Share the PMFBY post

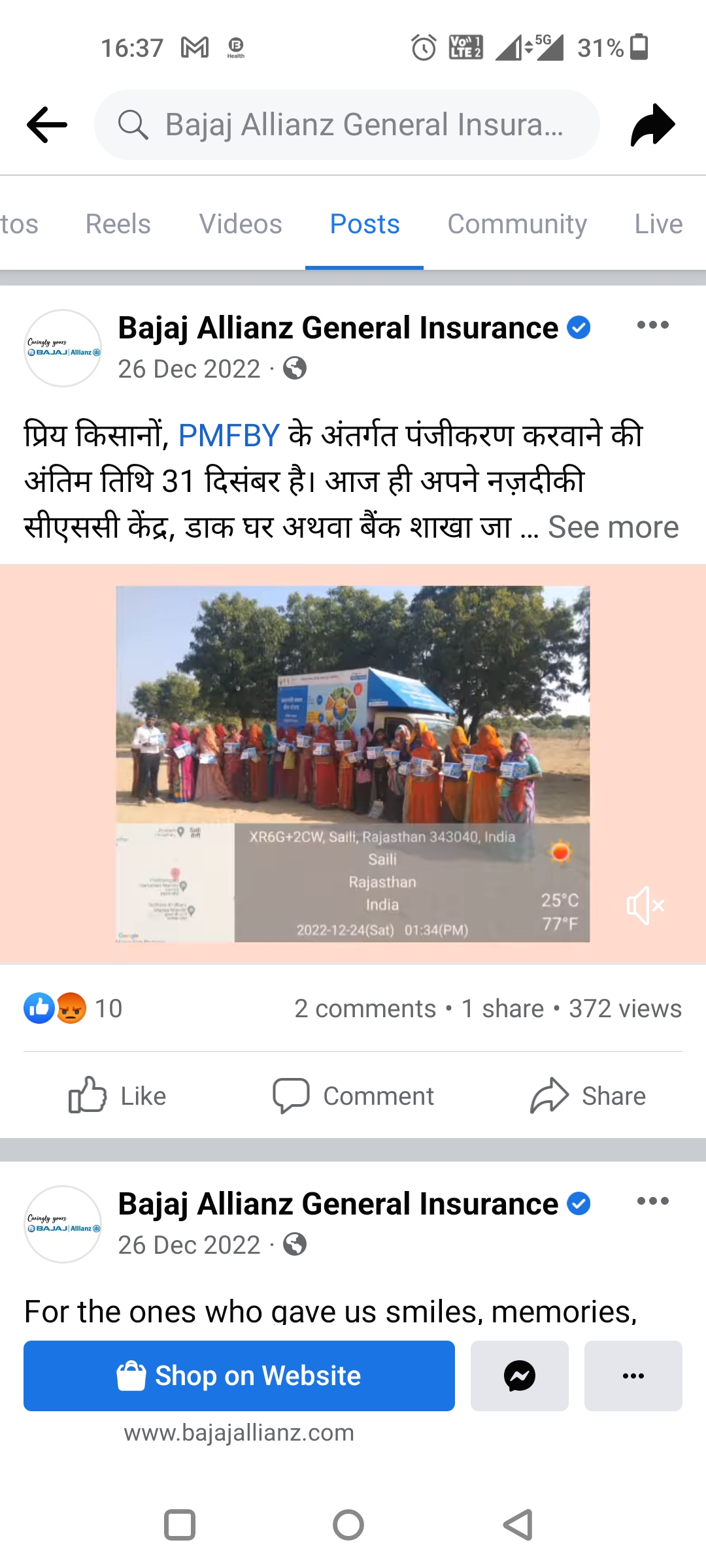pos(588,1096)
